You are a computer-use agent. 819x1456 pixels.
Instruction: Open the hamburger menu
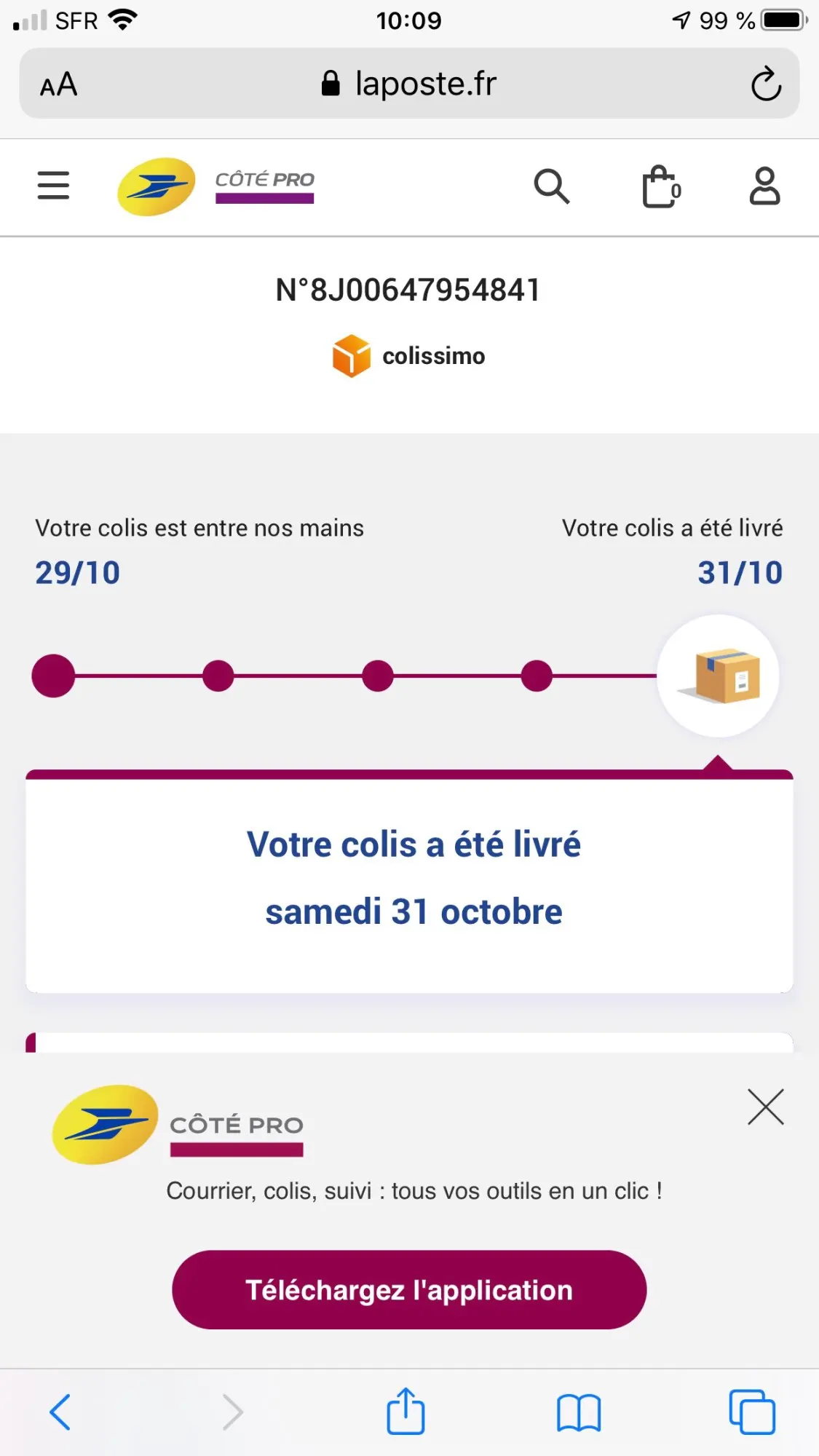(x=53, y=186)
